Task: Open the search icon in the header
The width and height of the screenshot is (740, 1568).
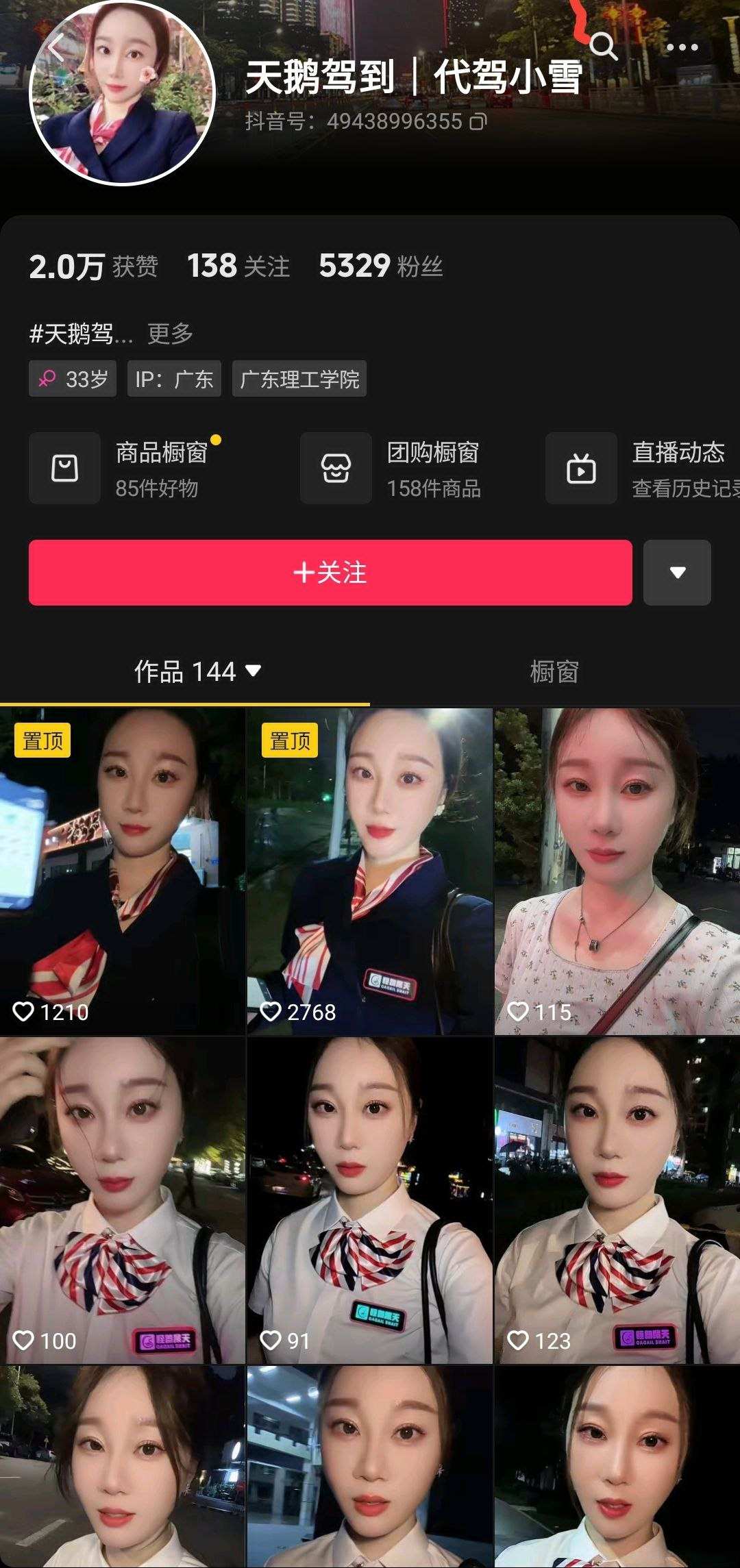Action: [603, 47]
